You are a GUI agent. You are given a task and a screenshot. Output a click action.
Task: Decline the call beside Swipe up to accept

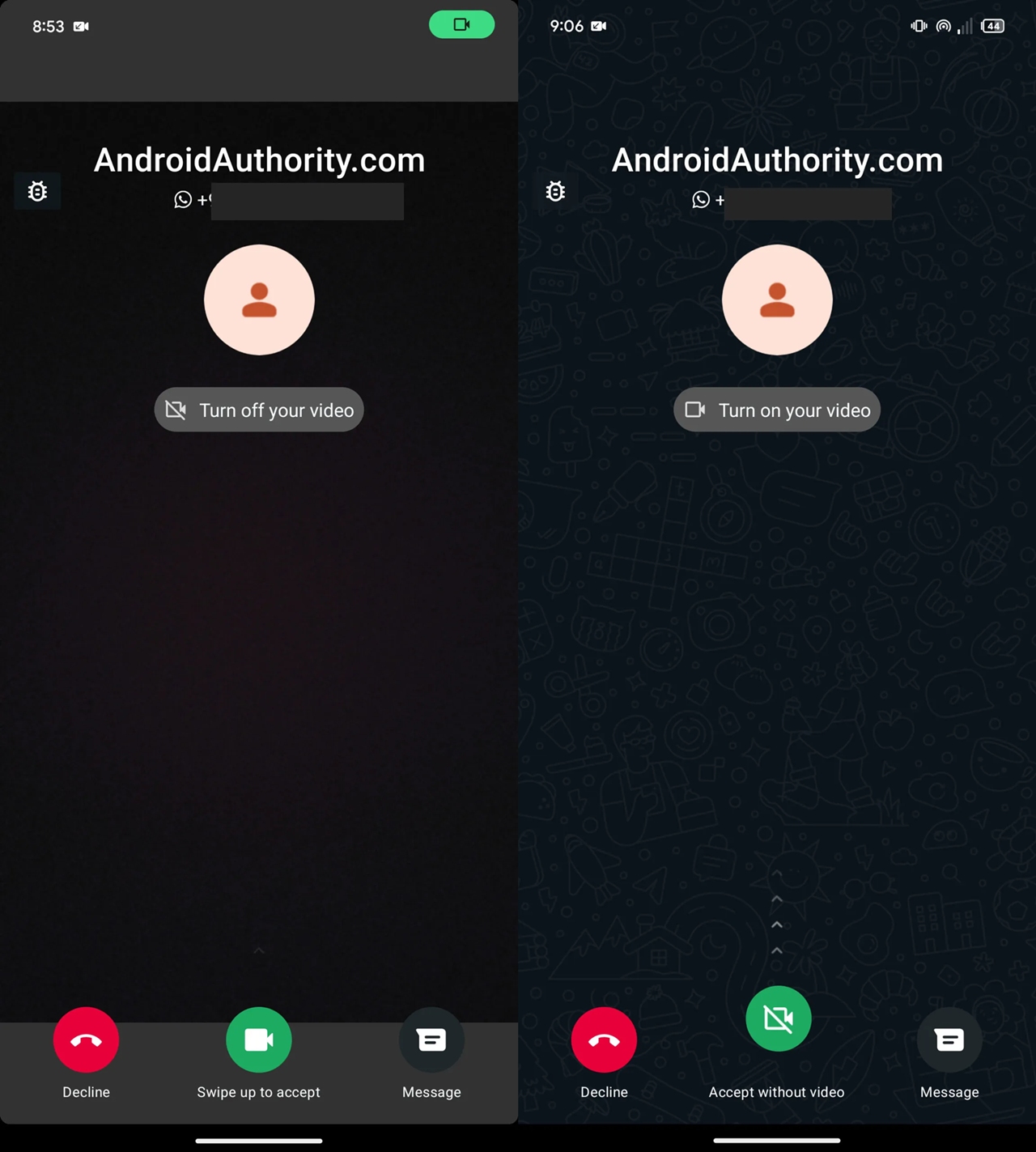pos(86,1039)
